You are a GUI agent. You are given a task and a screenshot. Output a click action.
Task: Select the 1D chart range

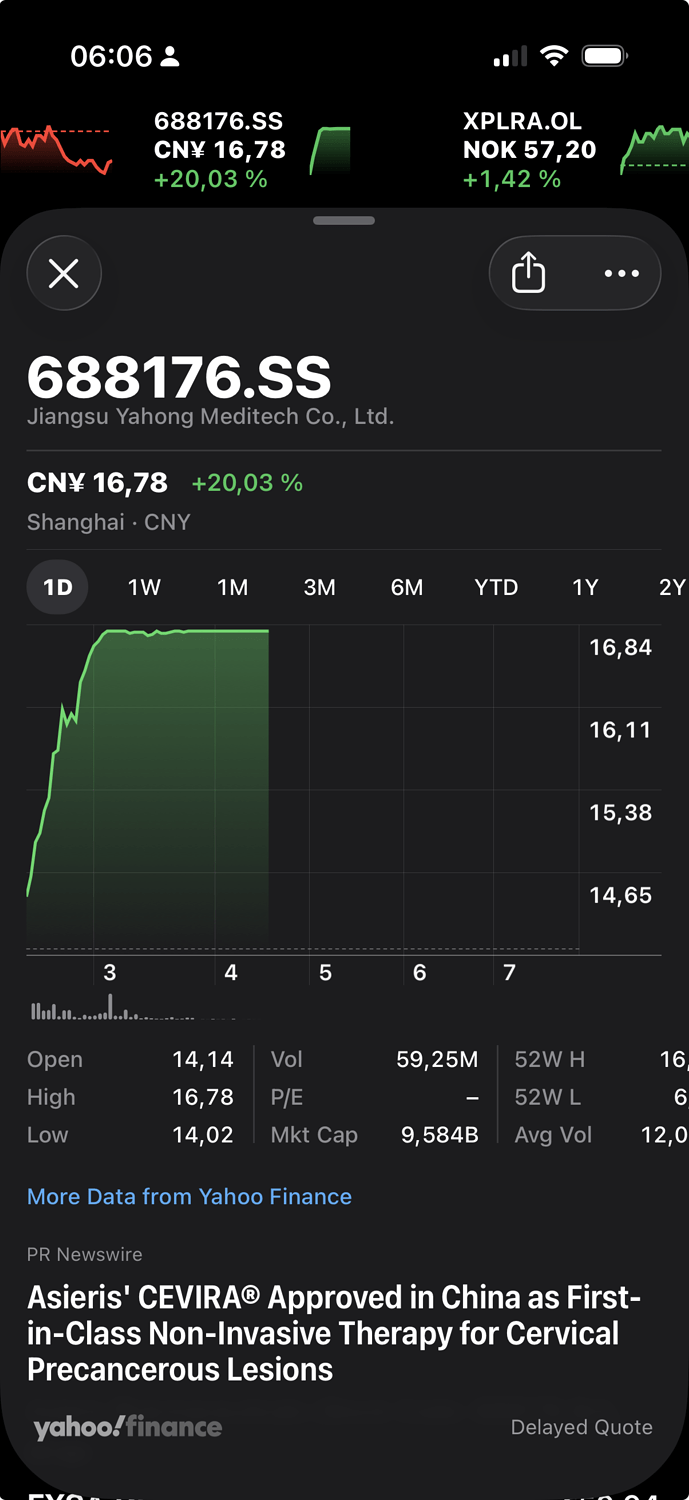tap(58, 587)
